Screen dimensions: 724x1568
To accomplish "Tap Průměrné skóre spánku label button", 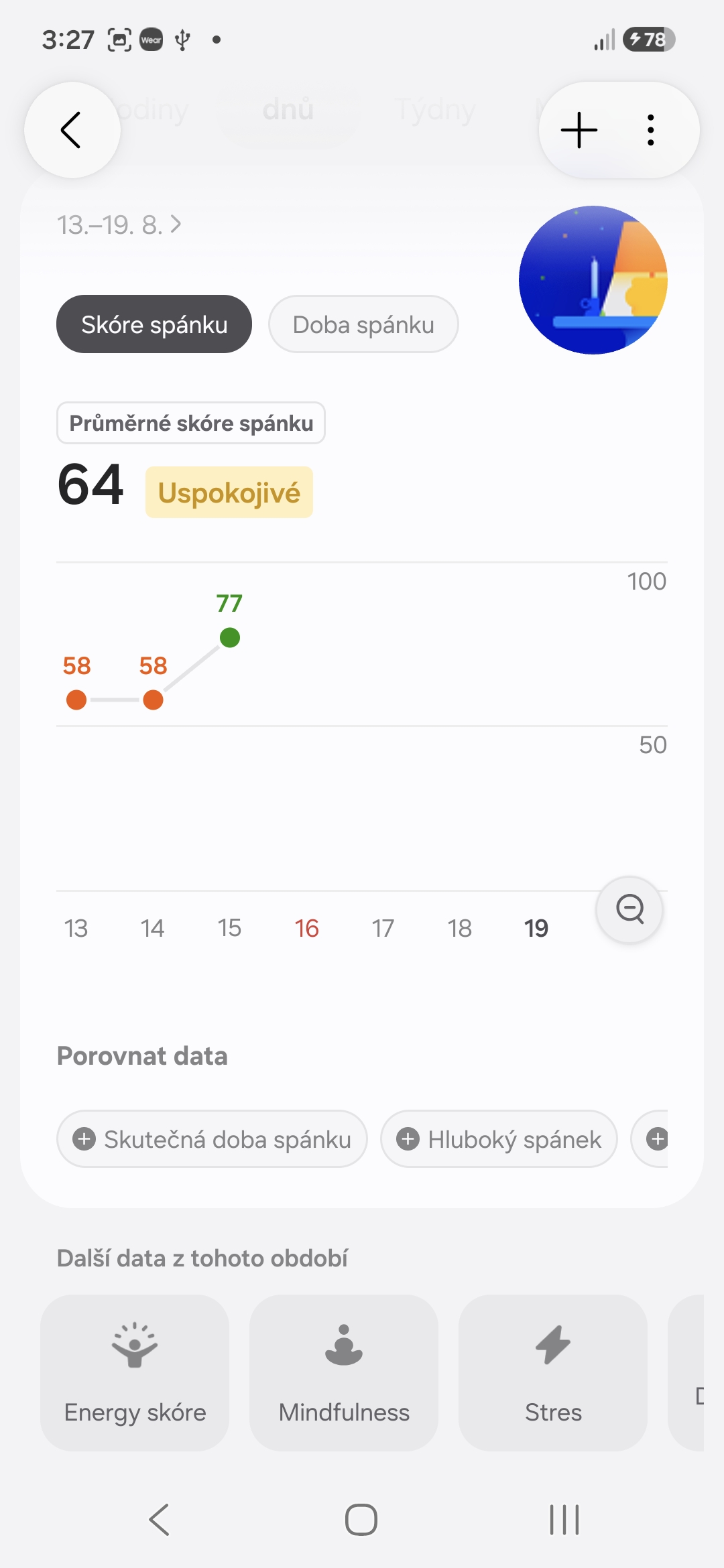I will click(x=191, y=423).
